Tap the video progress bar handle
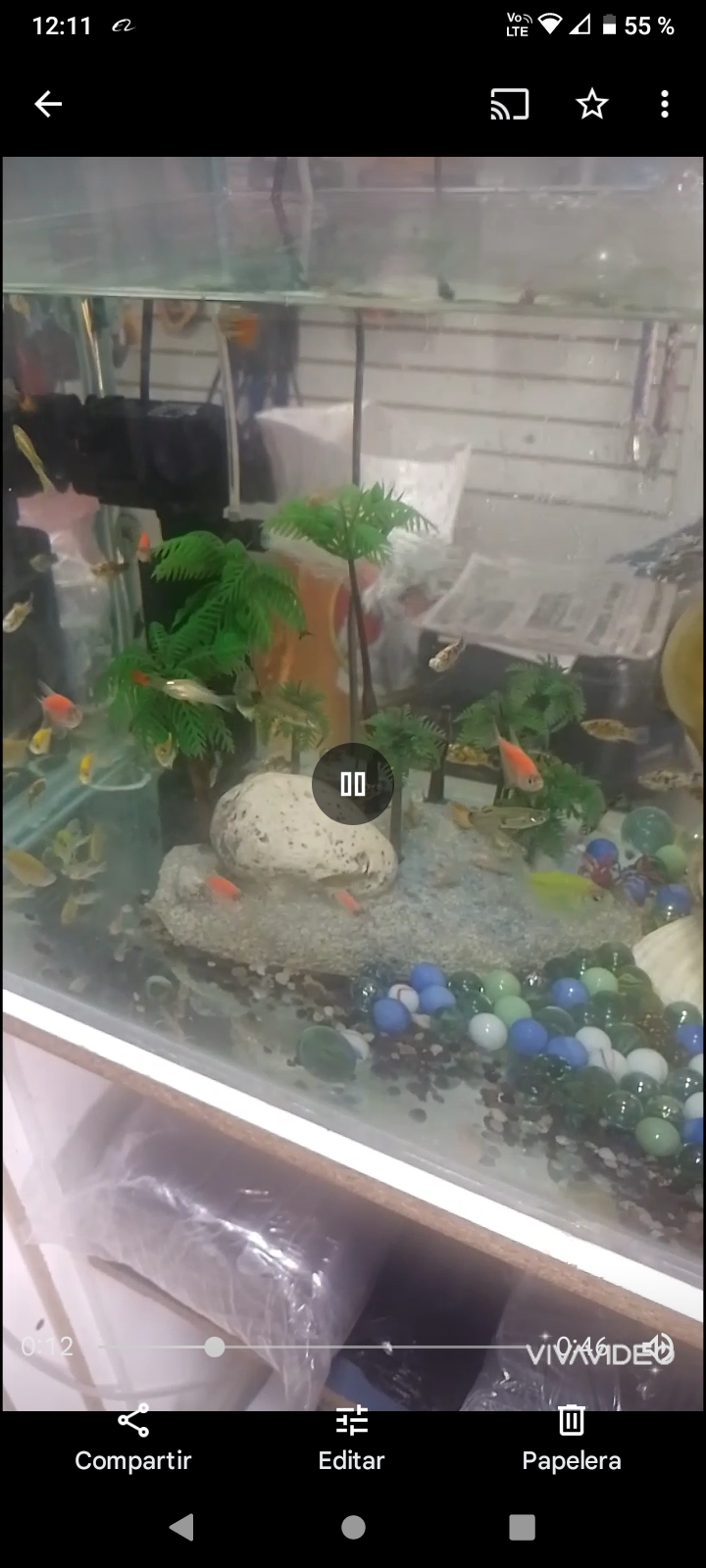The height and width of the screenshot is (1568, 706). pyautogui.click(x=215, y=1347)
